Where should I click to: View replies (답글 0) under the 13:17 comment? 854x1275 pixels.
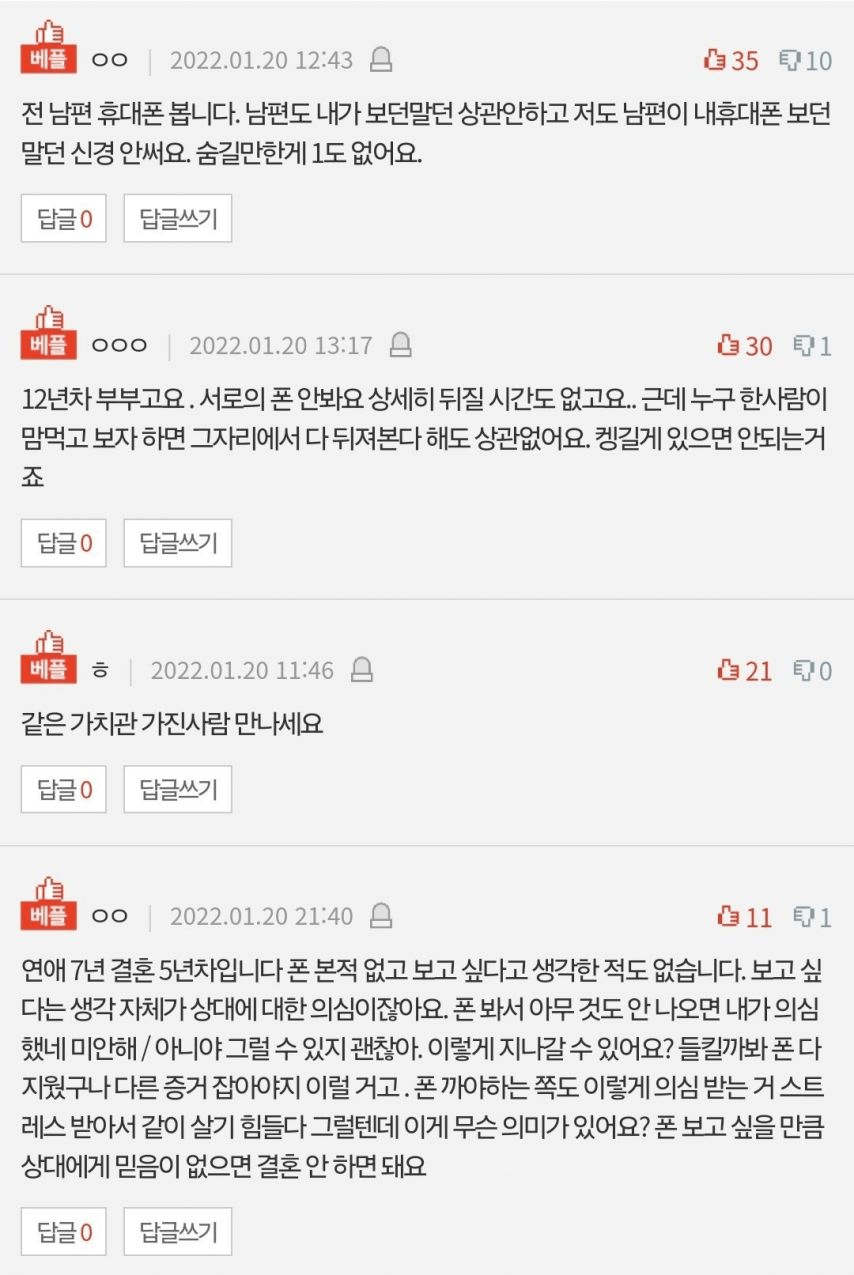64,543
